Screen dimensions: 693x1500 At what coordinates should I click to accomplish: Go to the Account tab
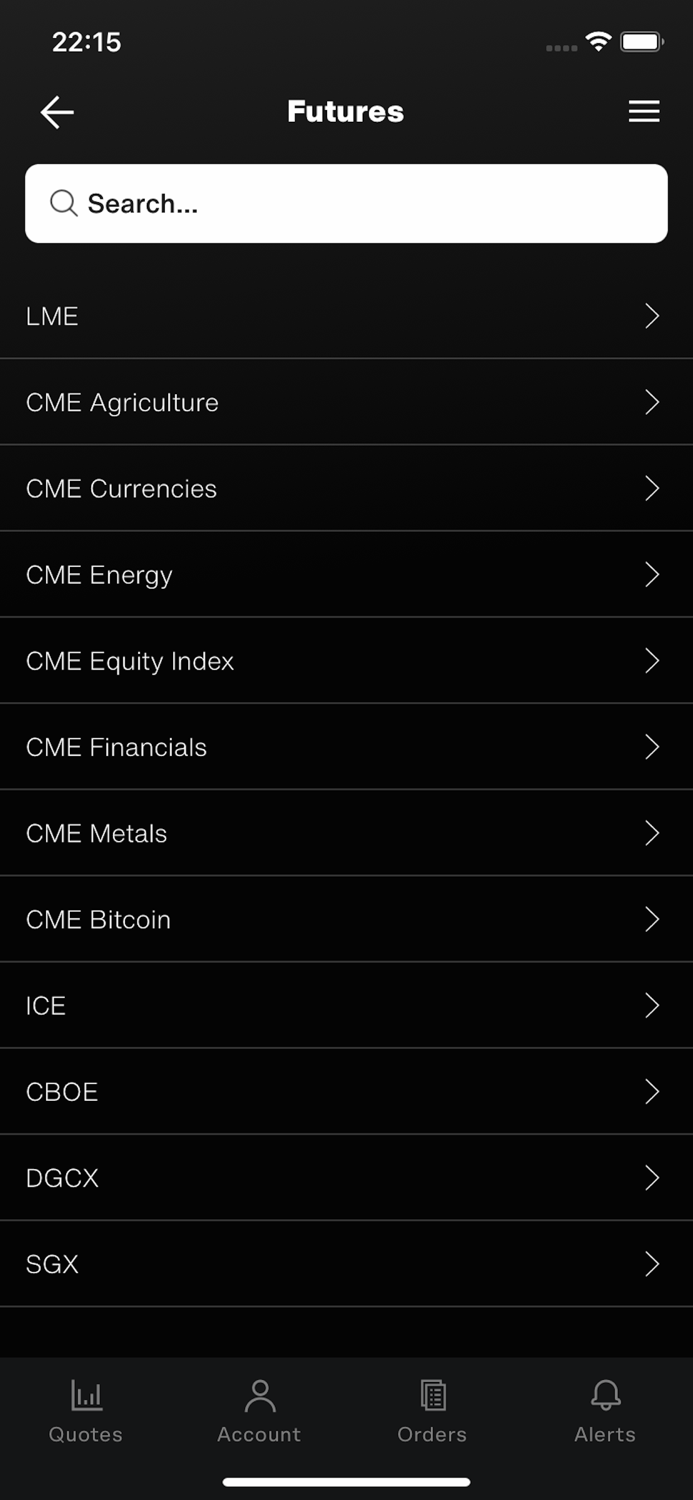pos(259,1410)
